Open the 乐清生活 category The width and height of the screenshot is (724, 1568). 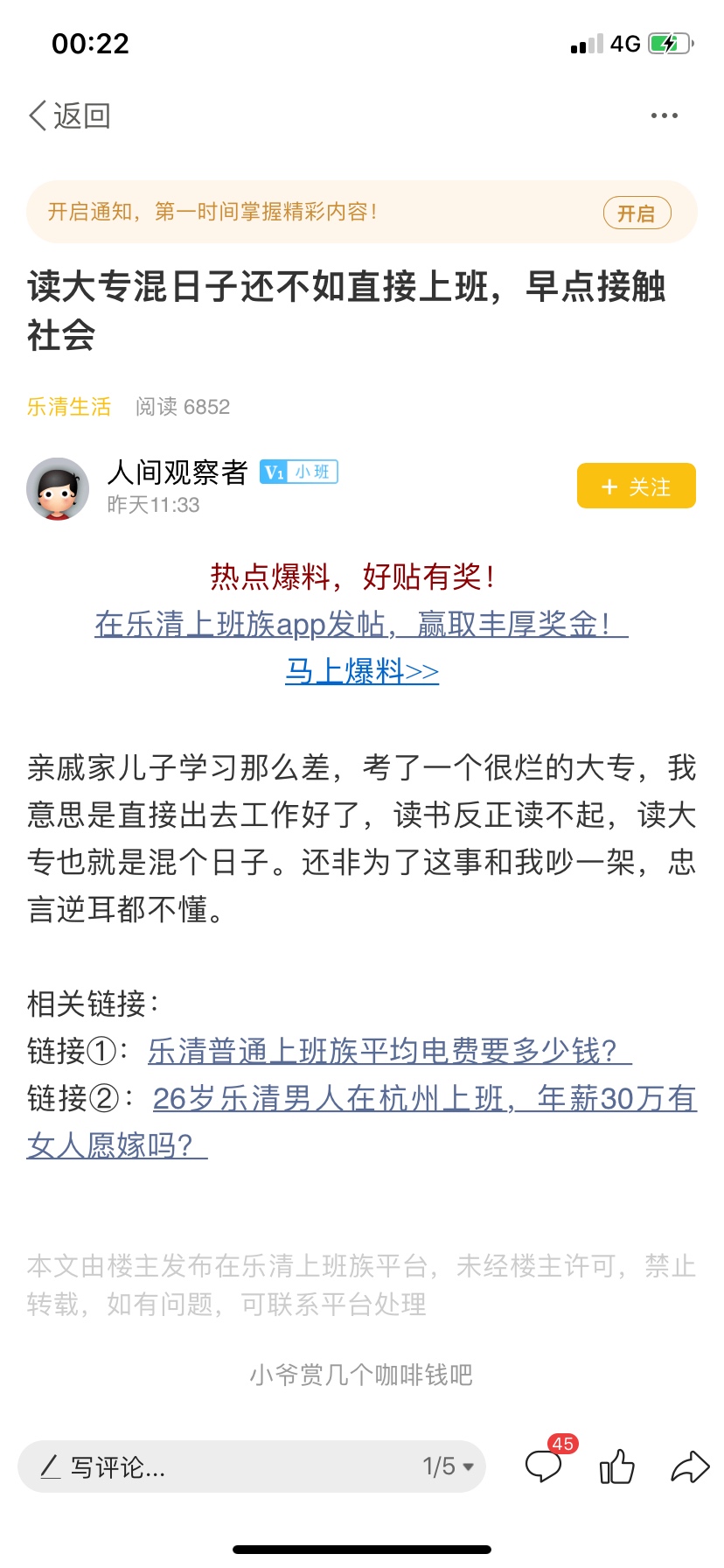pyautogui.click(x=69, y=407)
